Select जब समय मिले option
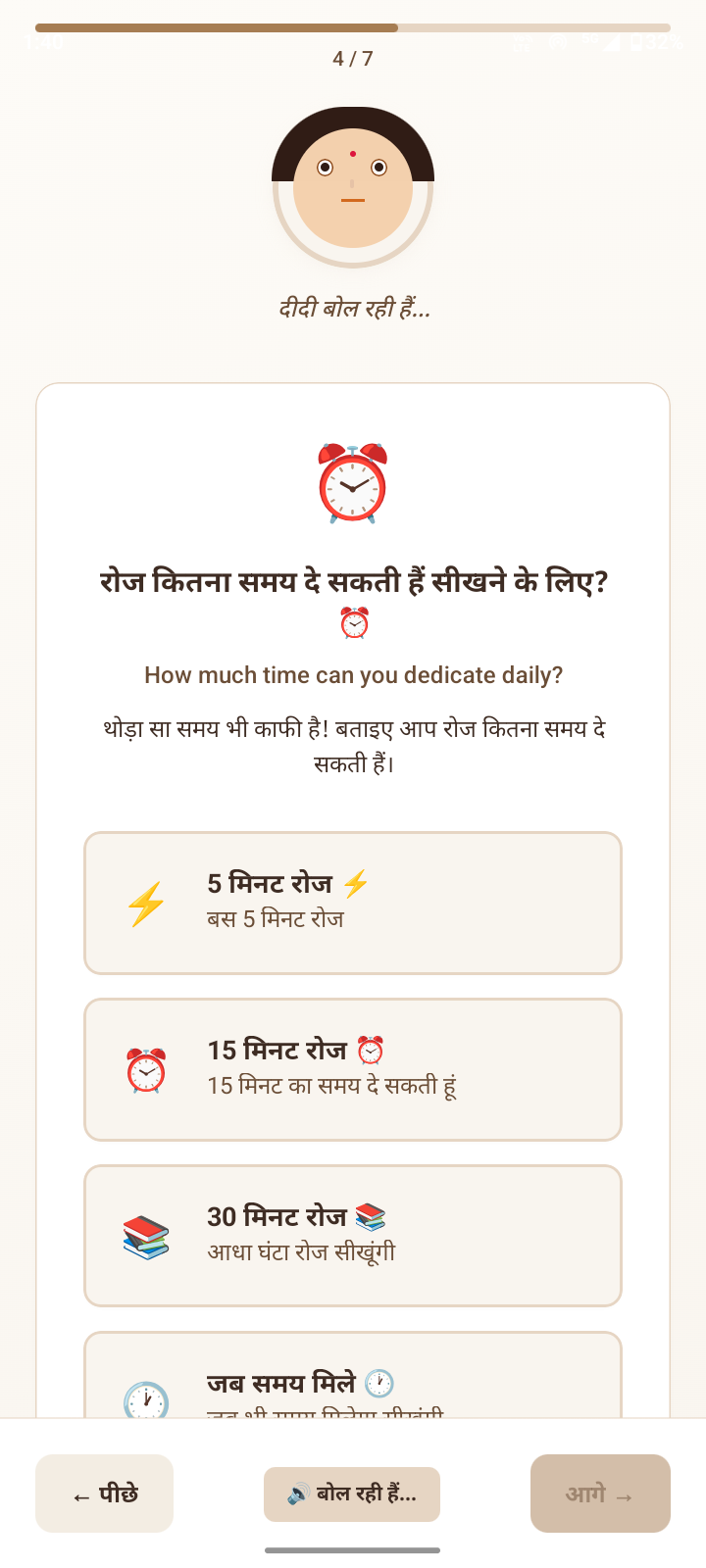Screen dimensions: 706x1568 coord(353,1375)
